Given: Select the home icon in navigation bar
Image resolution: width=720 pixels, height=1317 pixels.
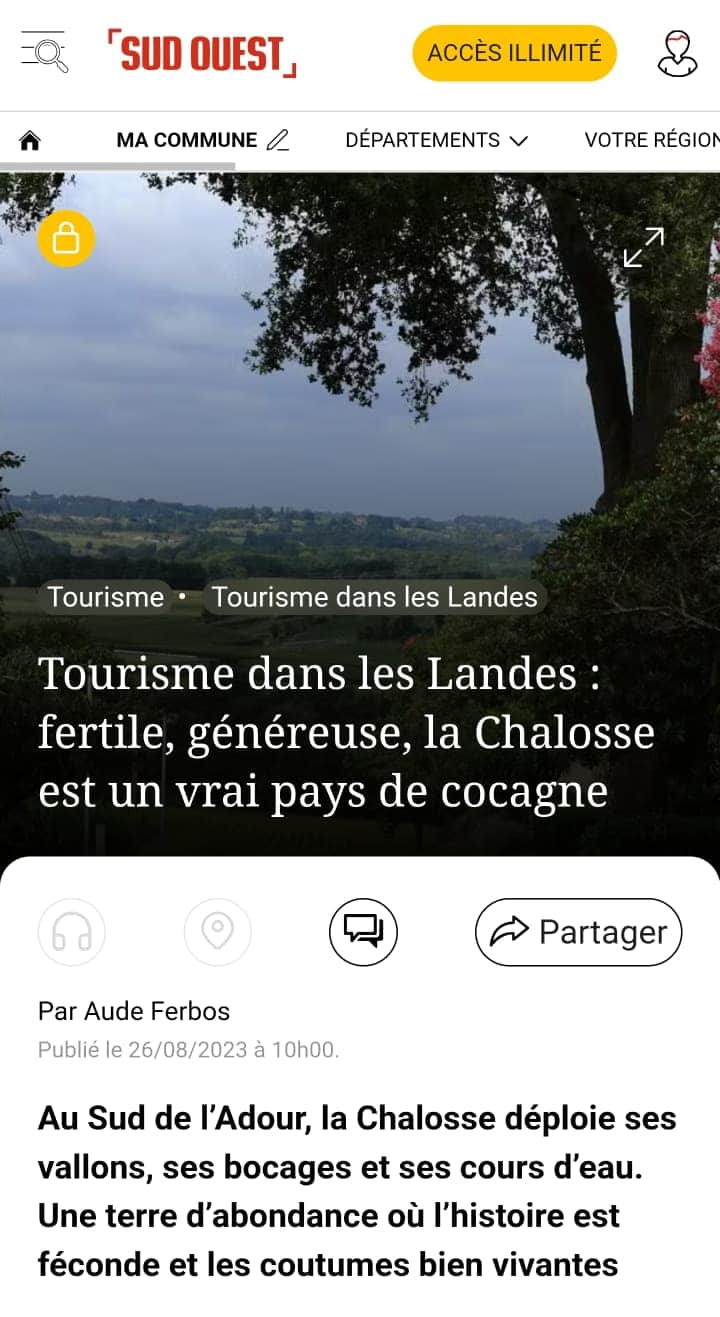Looking at the screenshot, I should pos(30,140).
